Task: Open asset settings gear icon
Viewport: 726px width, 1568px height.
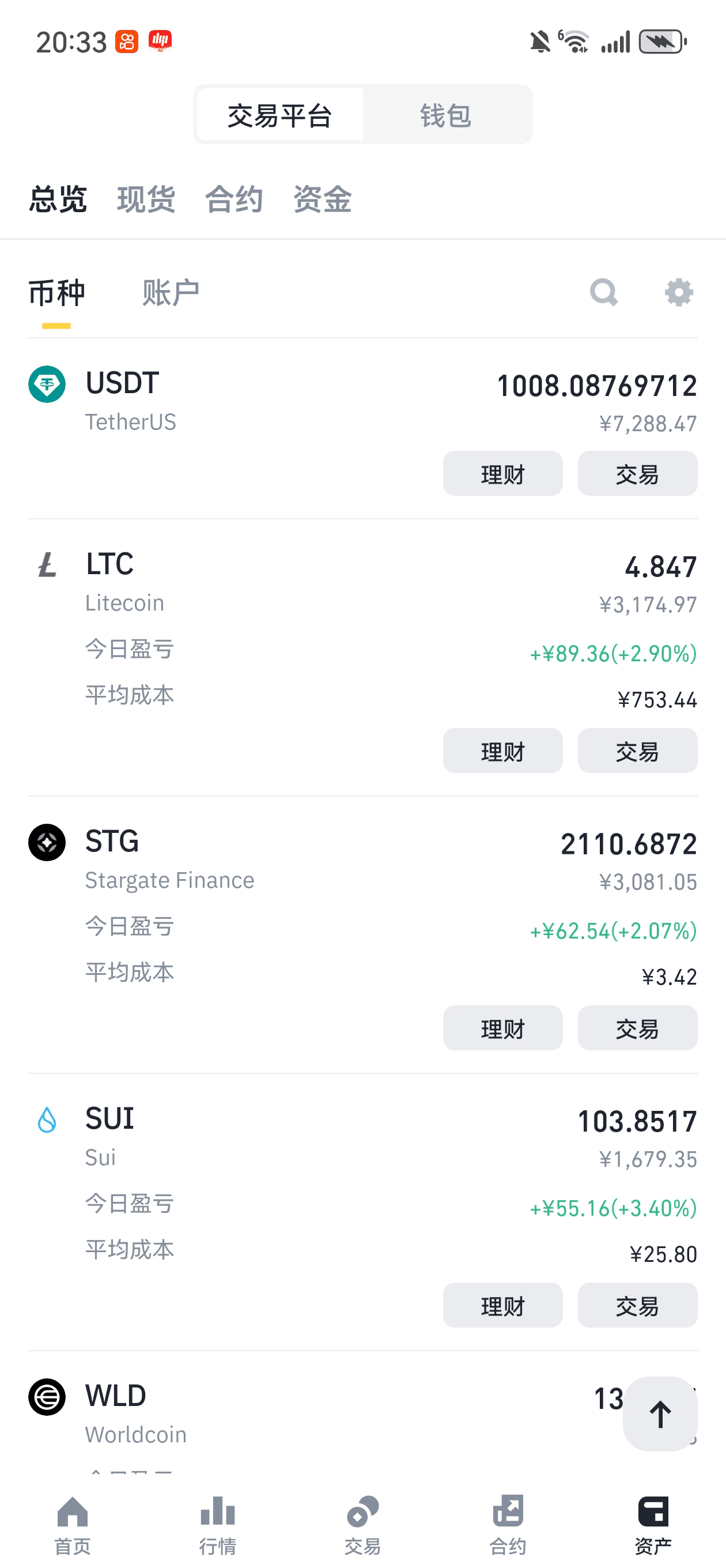Action: (x=679, y=293)
